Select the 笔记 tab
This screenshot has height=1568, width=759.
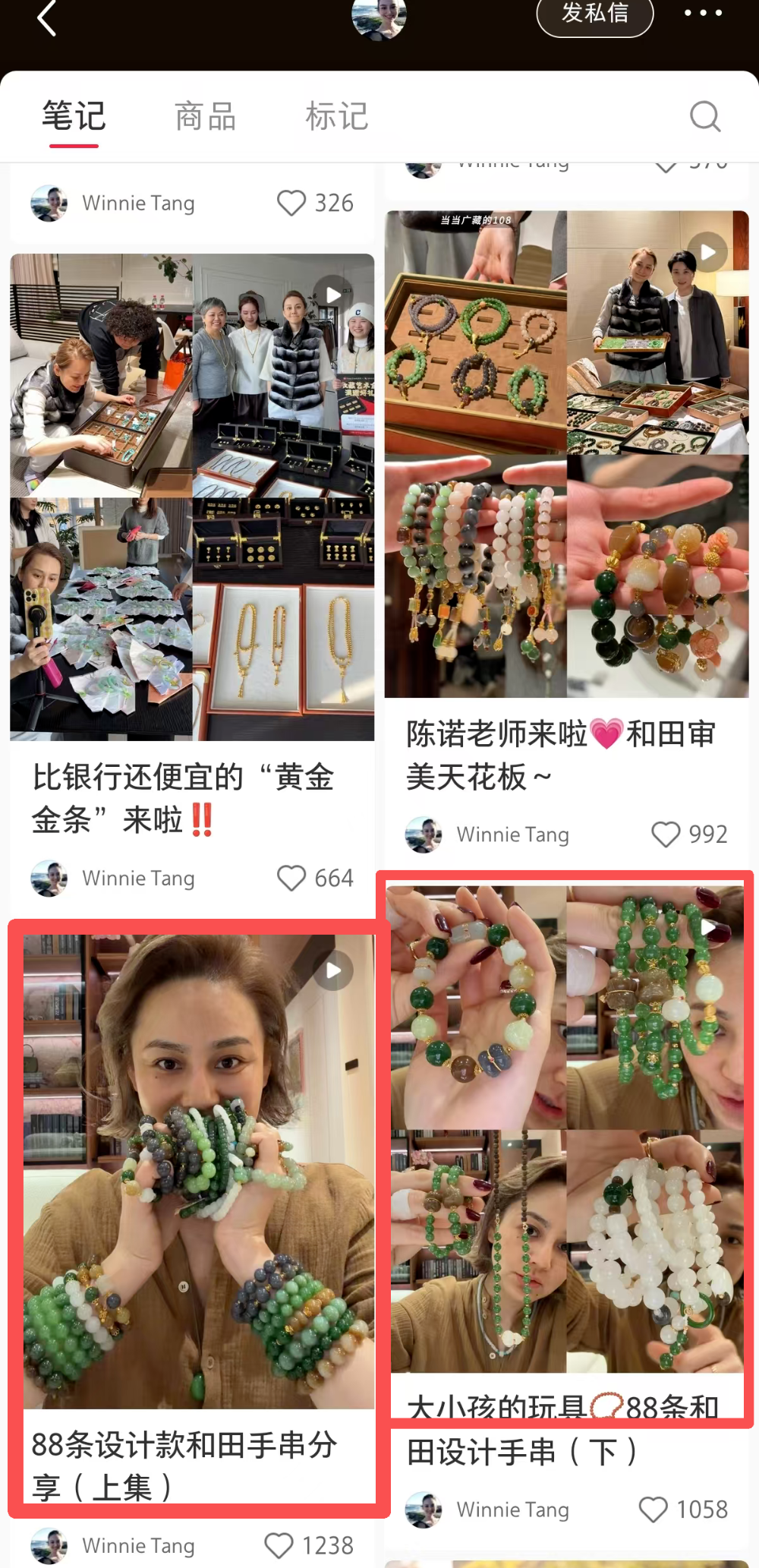click(74, 117)
